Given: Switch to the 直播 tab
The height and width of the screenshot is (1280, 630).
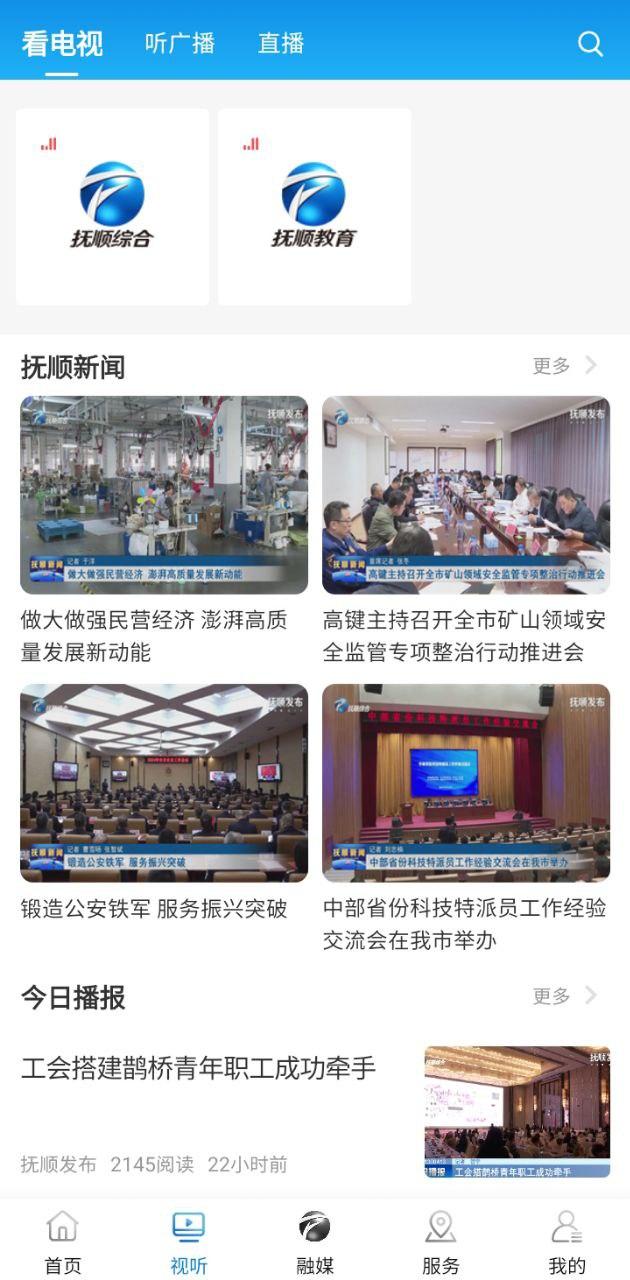Looking at the screenshot, I should click(281, 44).
